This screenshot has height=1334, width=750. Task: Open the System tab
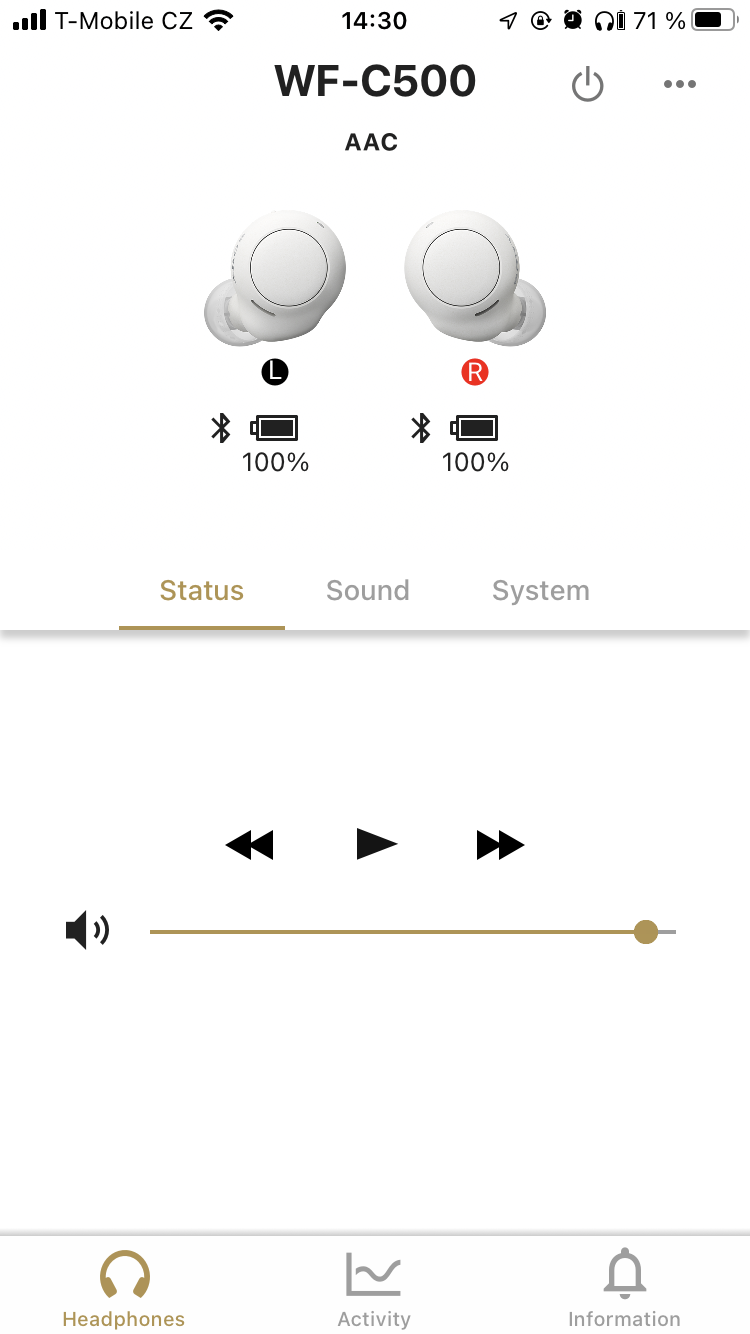541,591
